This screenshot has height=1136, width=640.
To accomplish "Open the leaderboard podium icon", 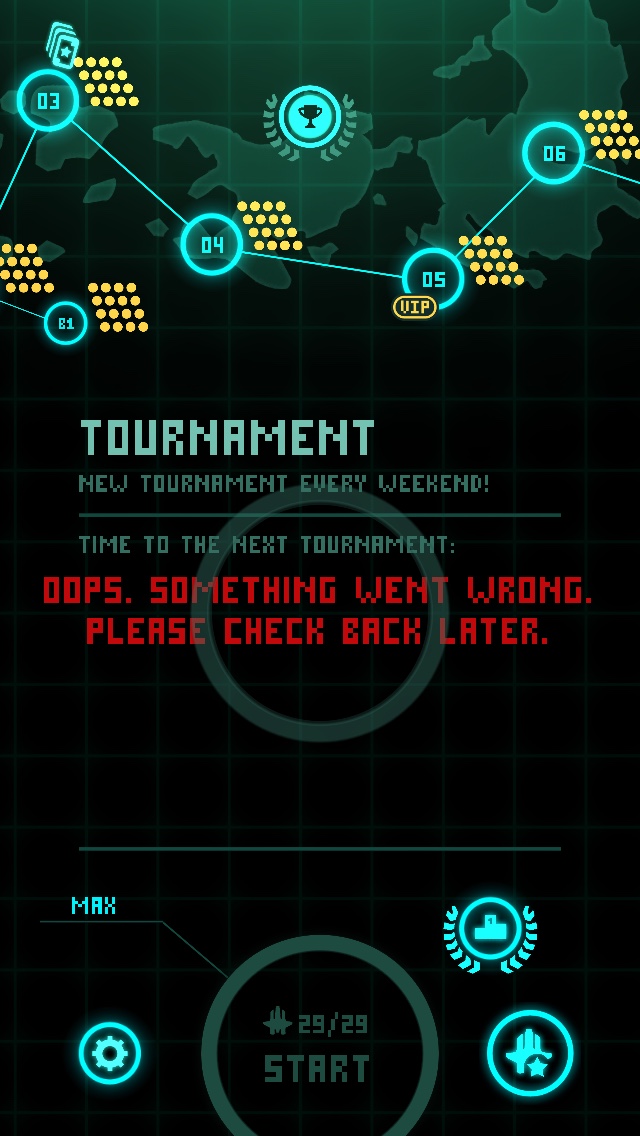I will (x=490, y=929).
